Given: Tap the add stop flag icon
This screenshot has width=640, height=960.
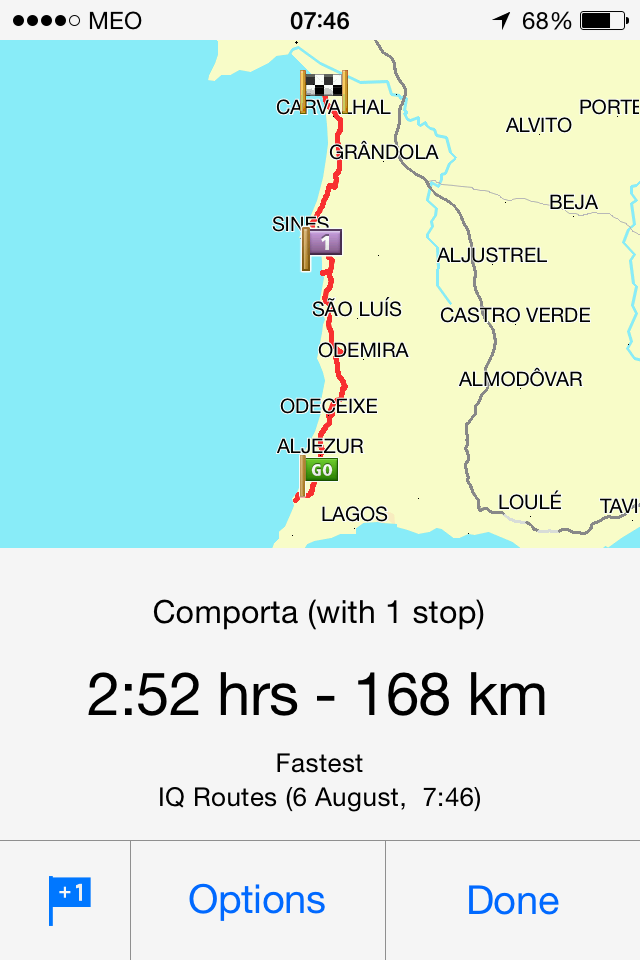Looking at the screenshot, I should pos(68,898).
